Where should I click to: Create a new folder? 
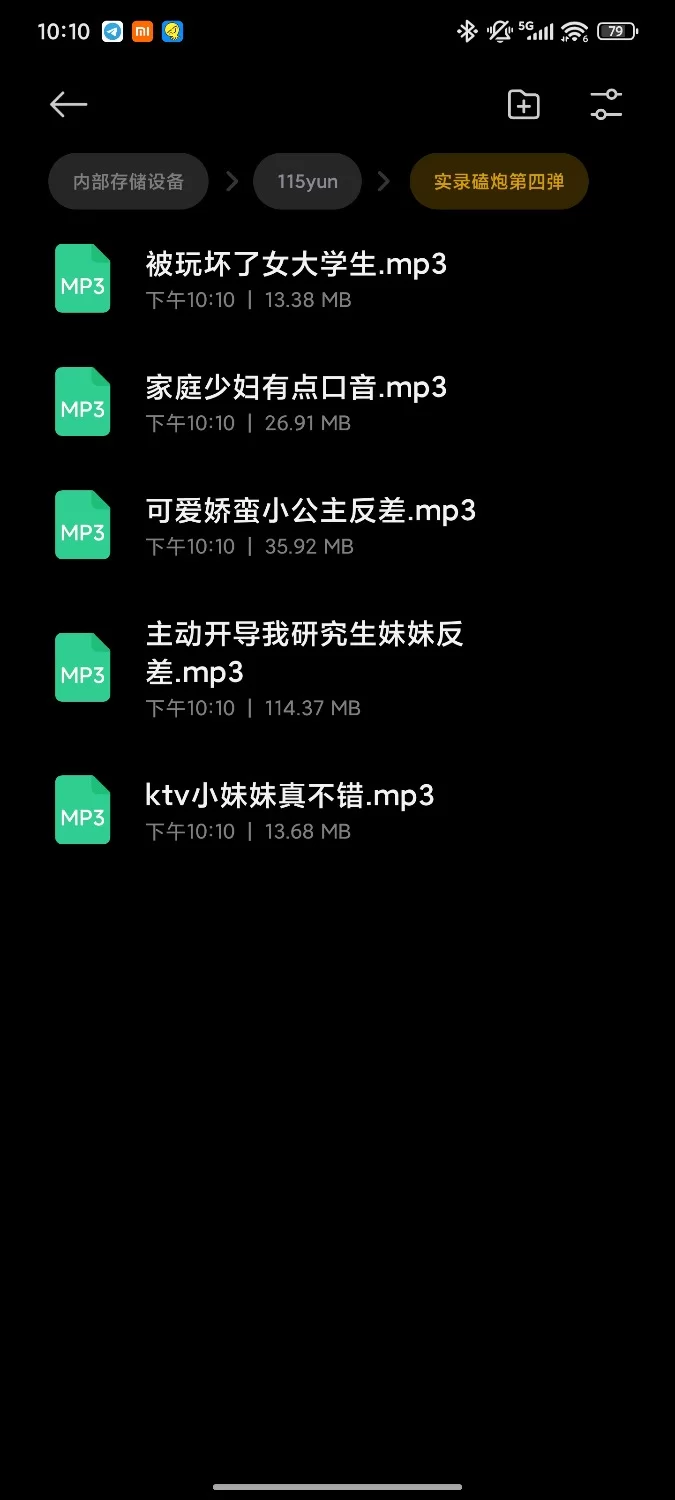pos(524,105)
